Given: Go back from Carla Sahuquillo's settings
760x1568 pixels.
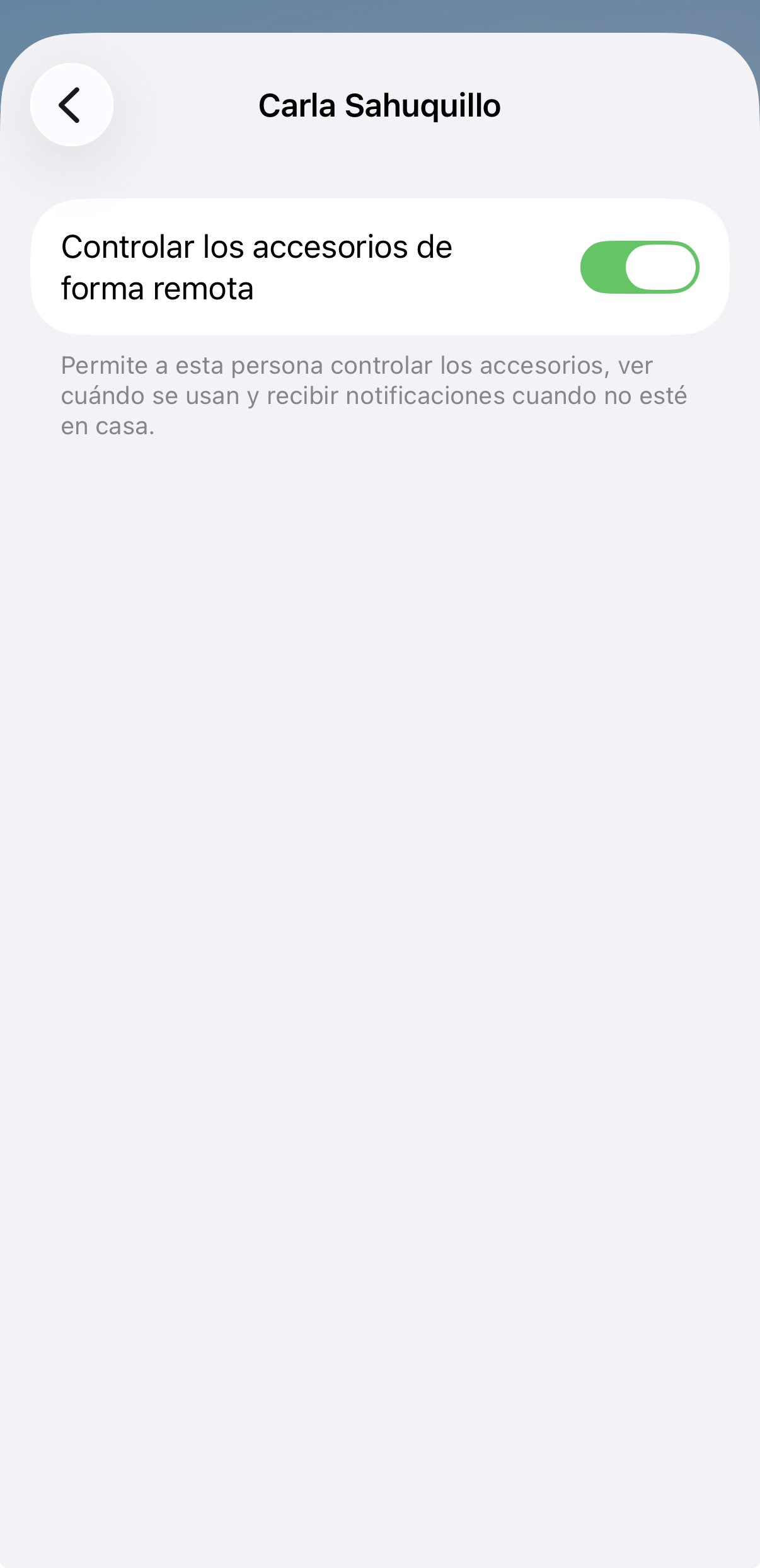Looking at the screenshot, I should tap(71, 105).
